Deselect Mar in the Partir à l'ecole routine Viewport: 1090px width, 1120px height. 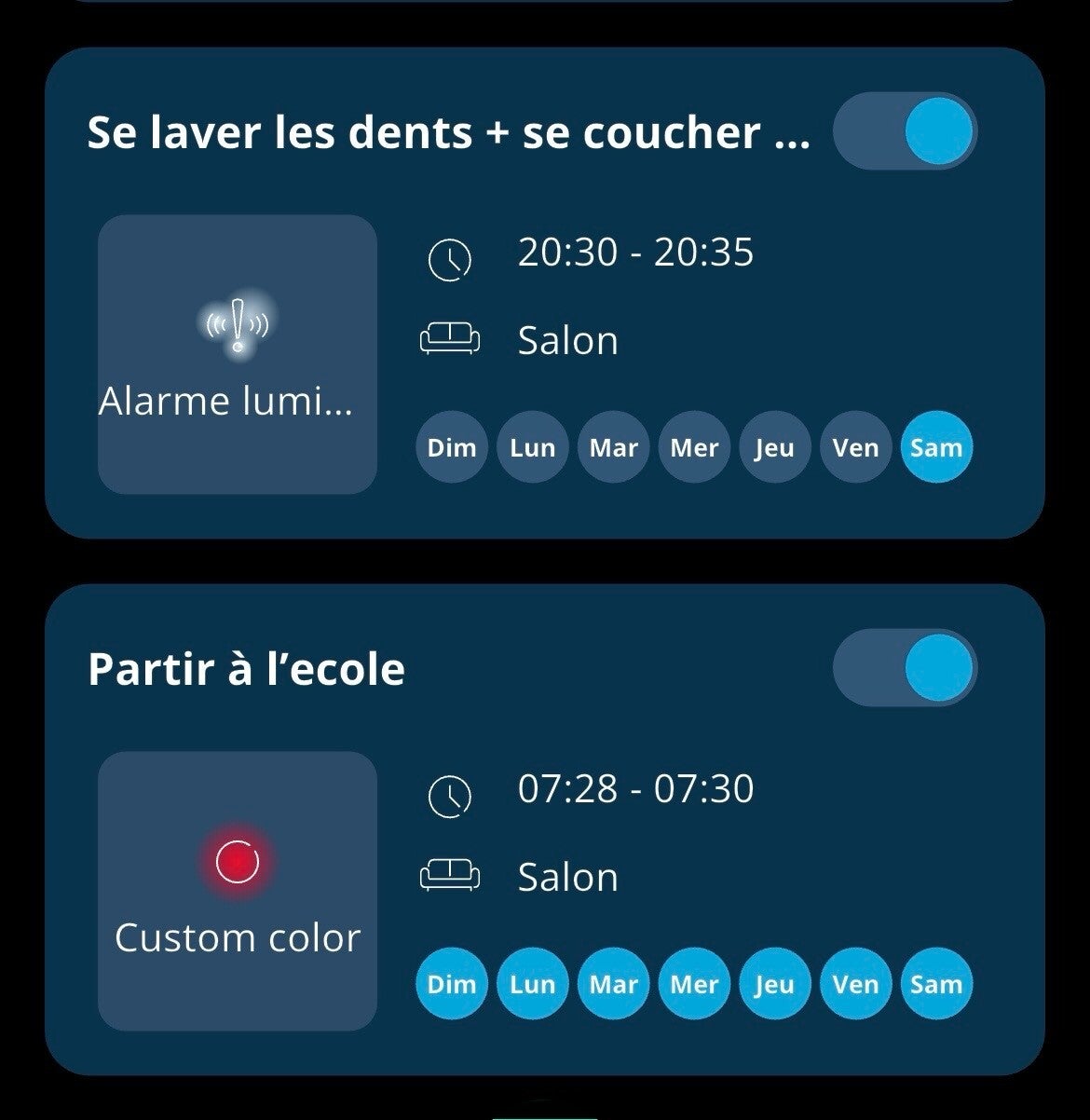[613, 984]
